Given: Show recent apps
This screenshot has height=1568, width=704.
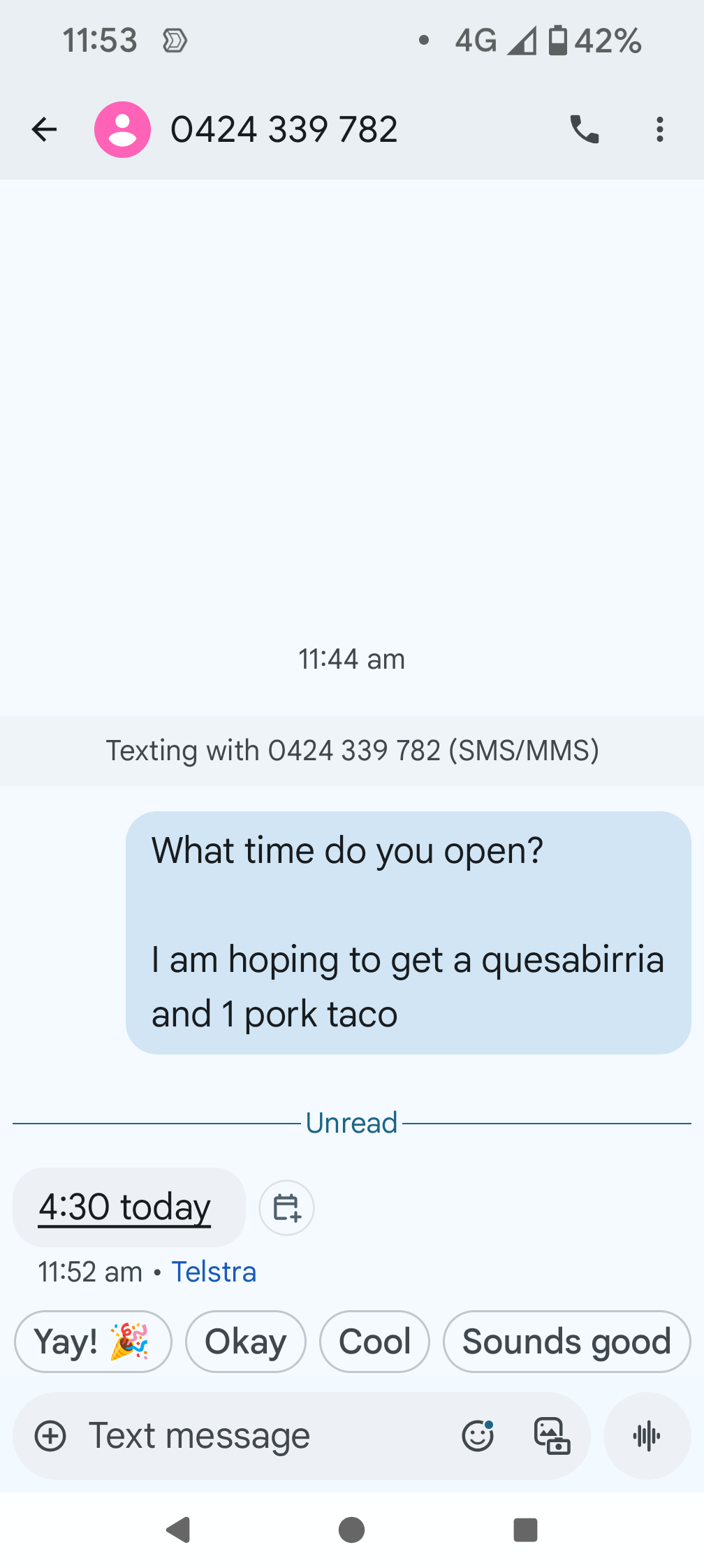Looking at the screenshot, I should tap(525, 1530).
